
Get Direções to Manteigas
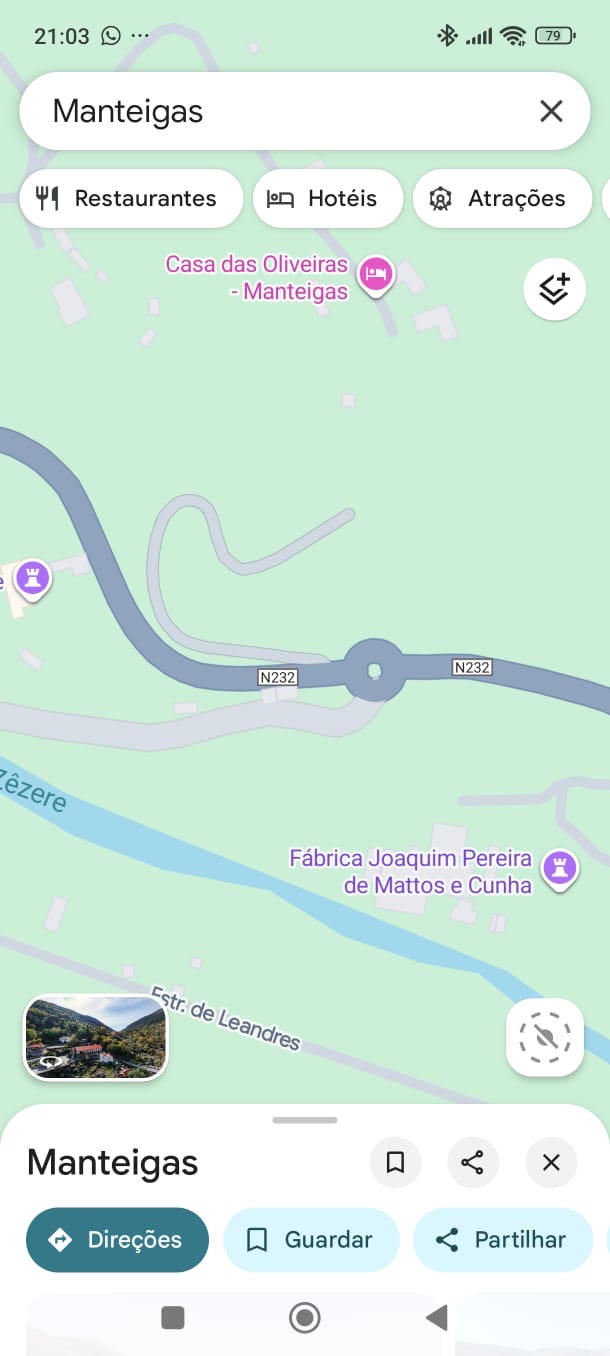(x=117, y=1240)
